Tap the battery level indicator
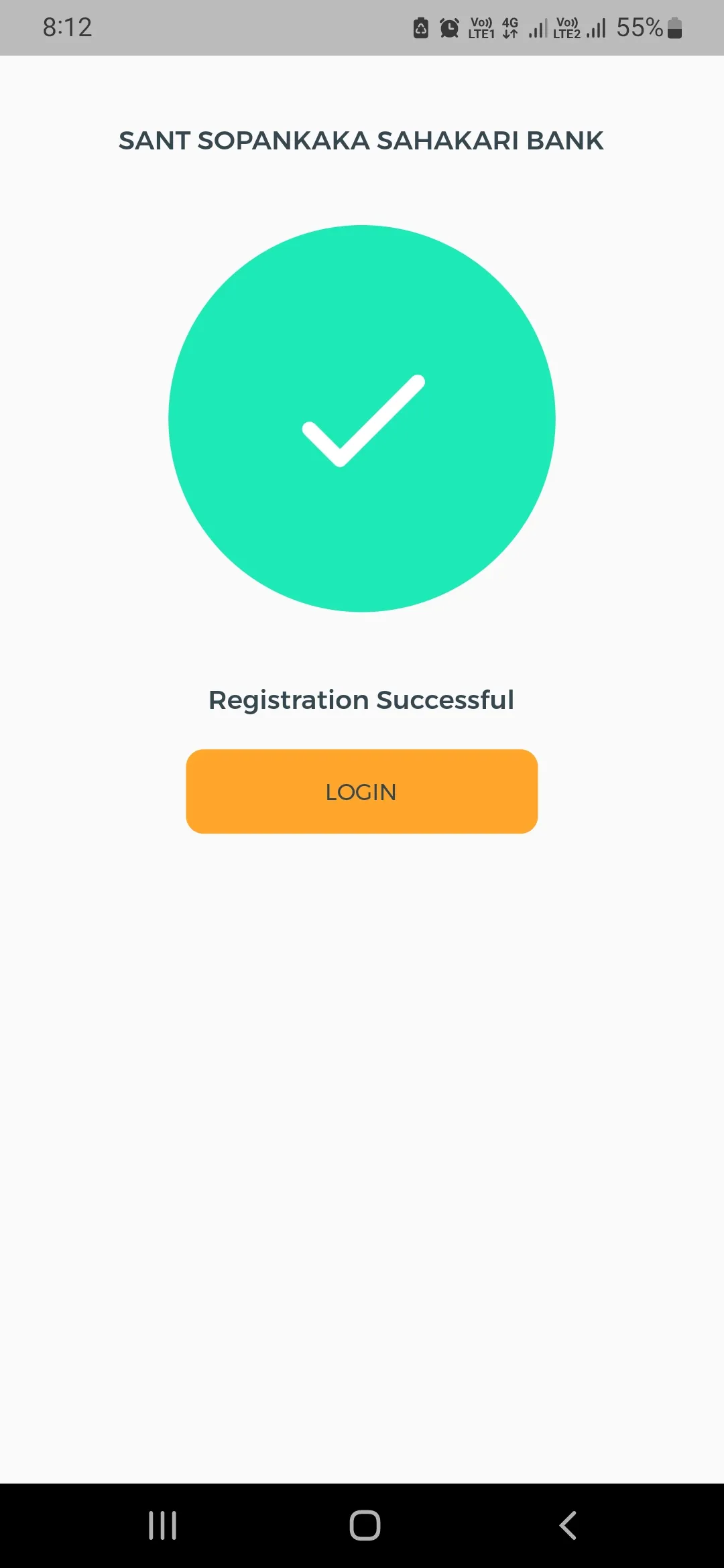The width and height of the screenshot is (724, 1568). pos(673,27)
